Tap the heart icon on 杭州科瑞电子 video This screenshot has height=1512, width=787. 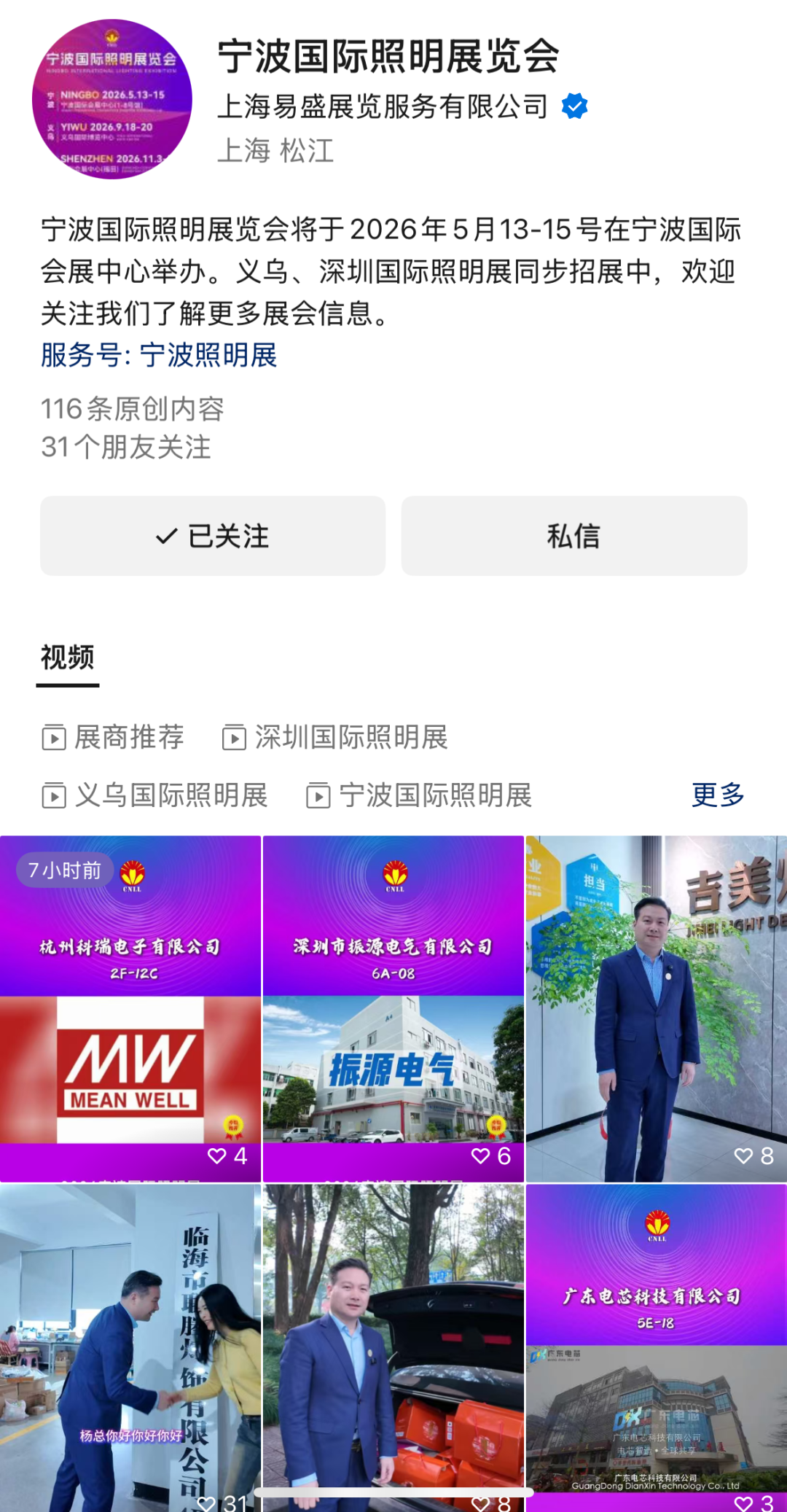point(215,1156)
